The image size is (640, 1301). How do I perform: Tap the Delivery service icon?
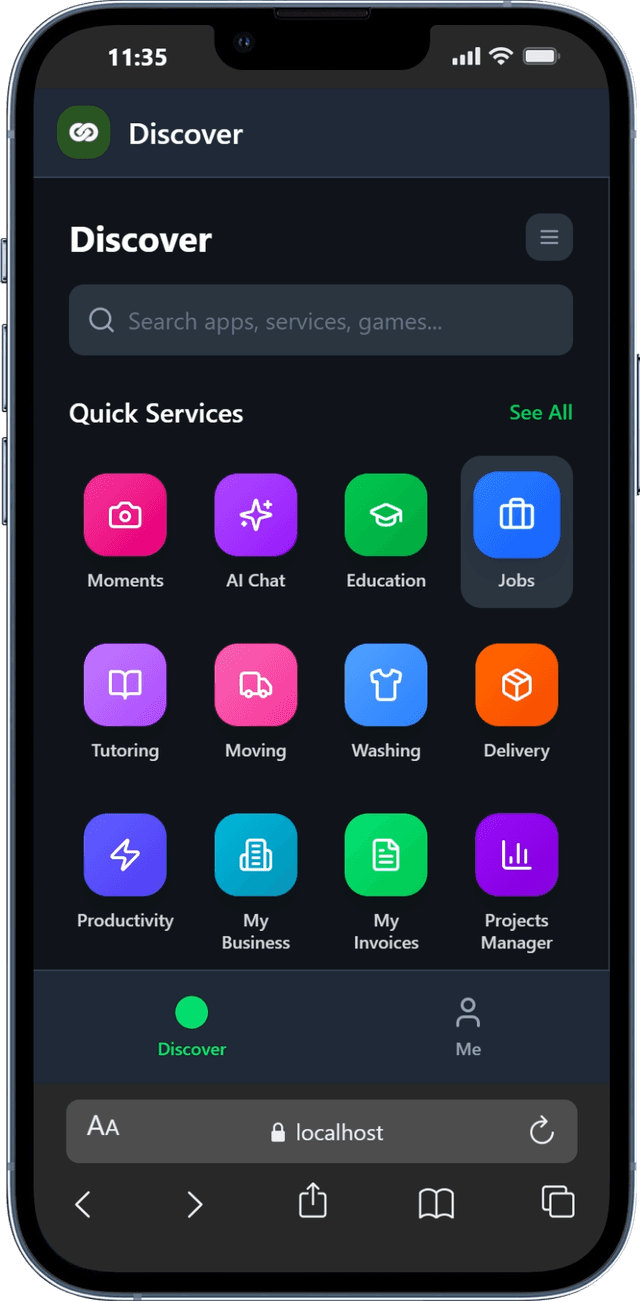coord(516,686)
